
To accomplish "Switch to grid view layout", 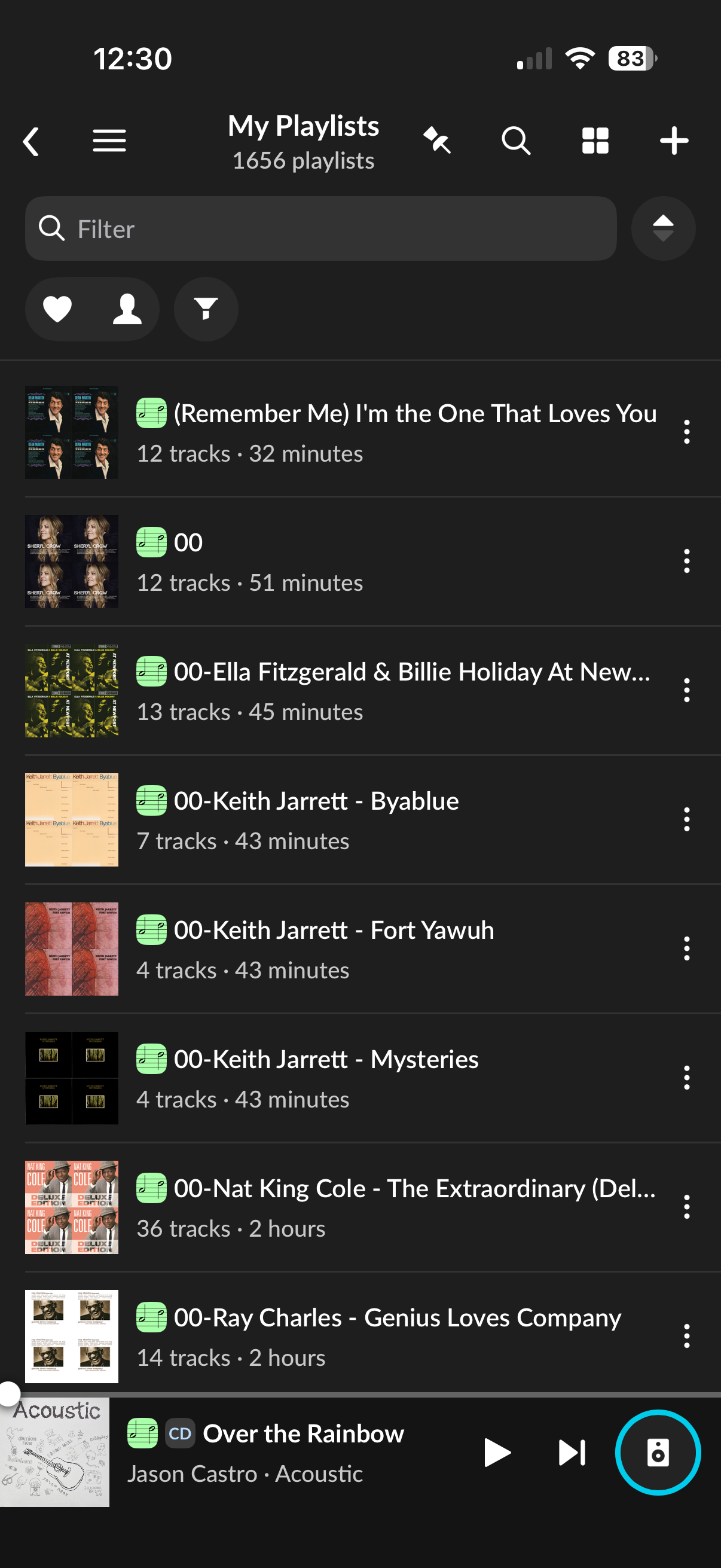I will click(595, 141).
